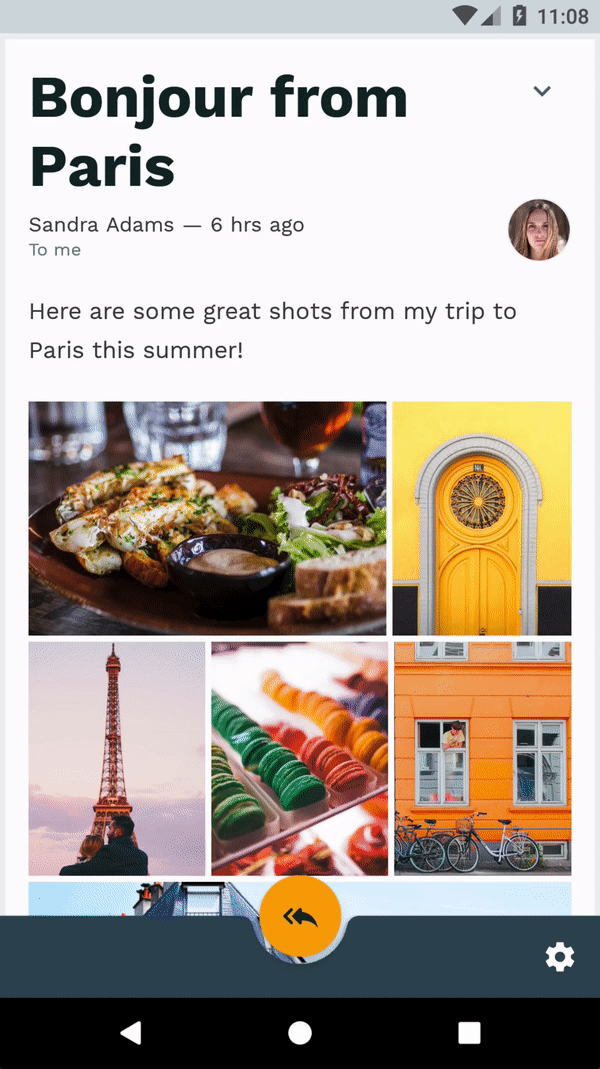The height and width of the screenshot is (1069, 600).
Task: View the yellow door photo
Action: [x=482, y=518]
